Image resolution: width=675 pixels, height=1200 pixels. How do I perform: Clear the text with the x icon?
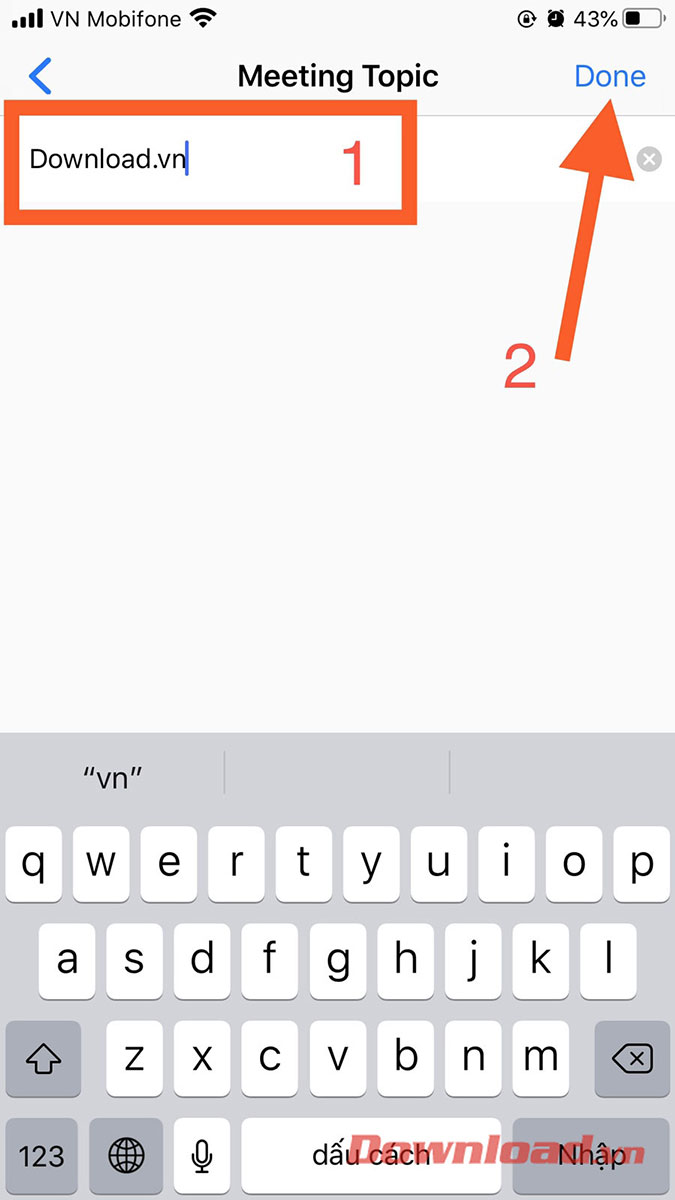click(x=649, y=159)
